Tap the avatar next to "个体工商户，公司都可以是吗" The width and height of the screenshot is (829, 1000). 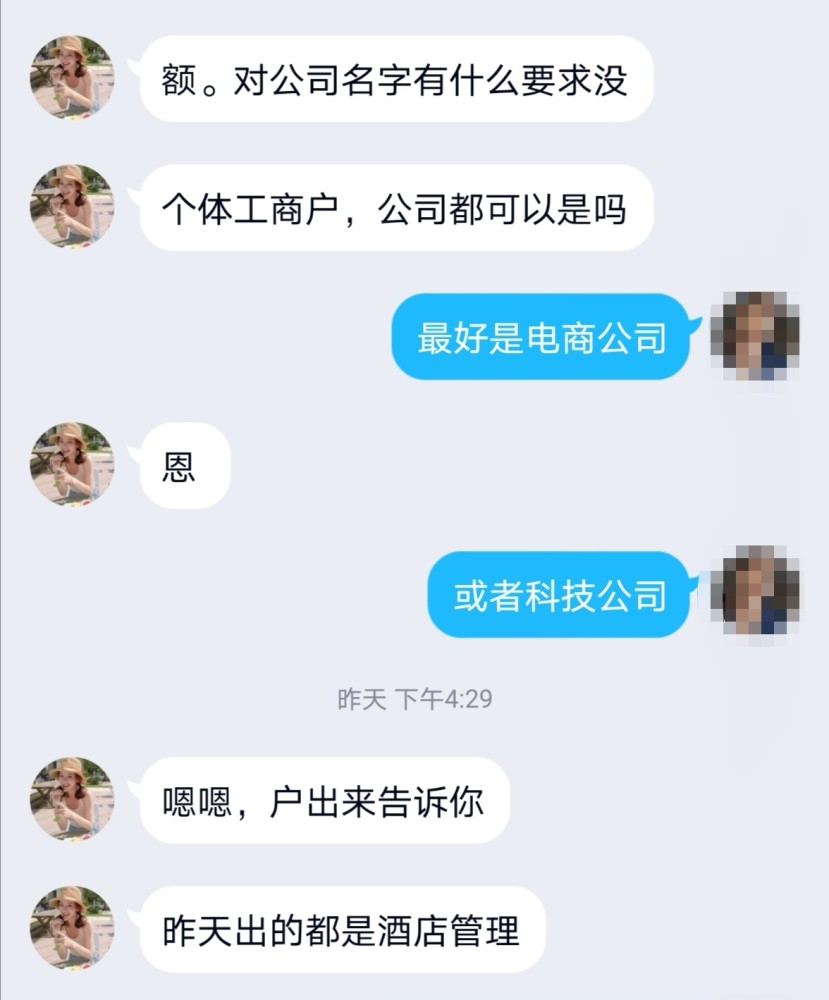point(72,207)
